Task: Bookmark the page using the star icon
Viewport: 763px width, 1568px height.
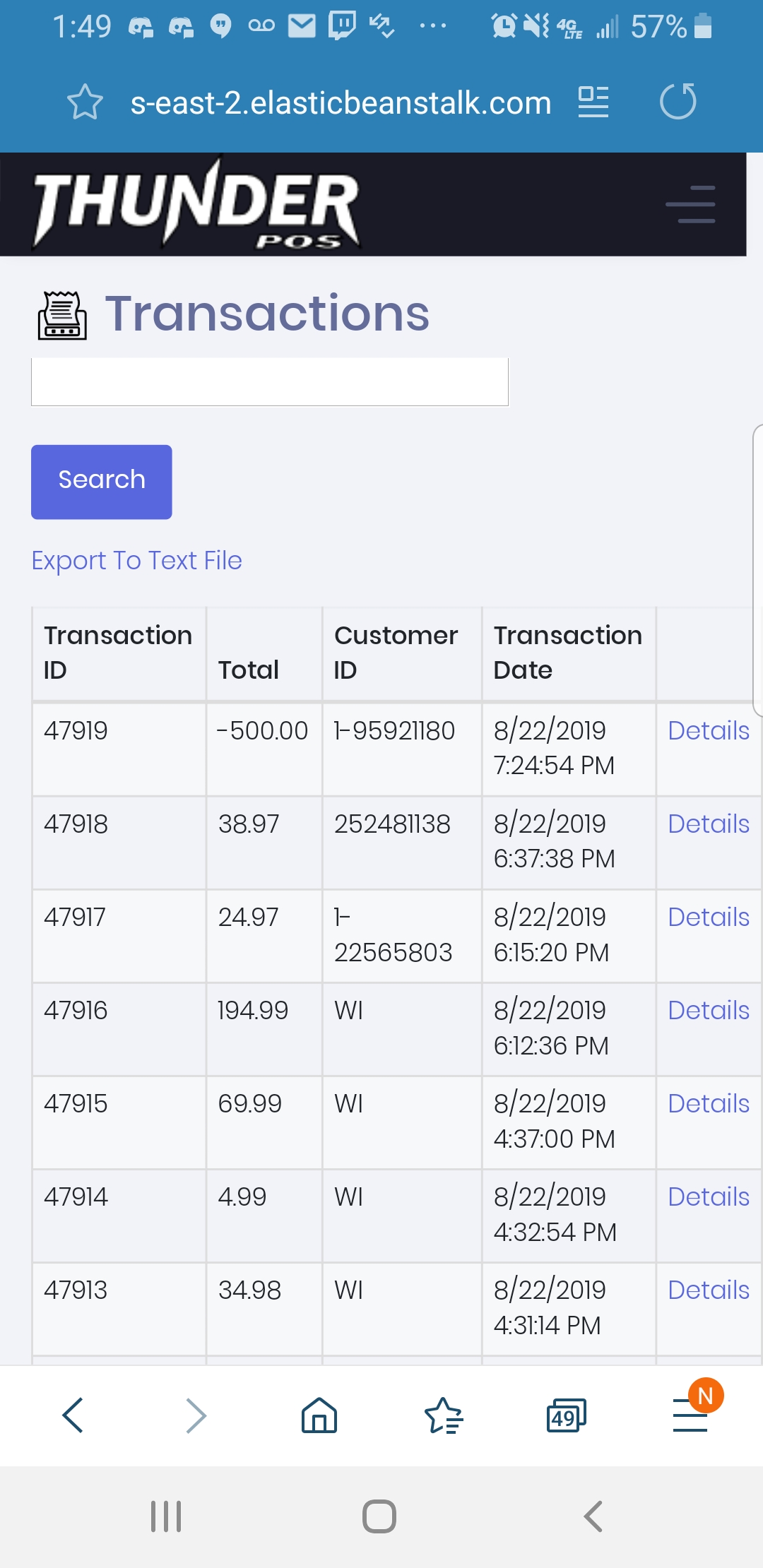Action: (x=85, y=102)
